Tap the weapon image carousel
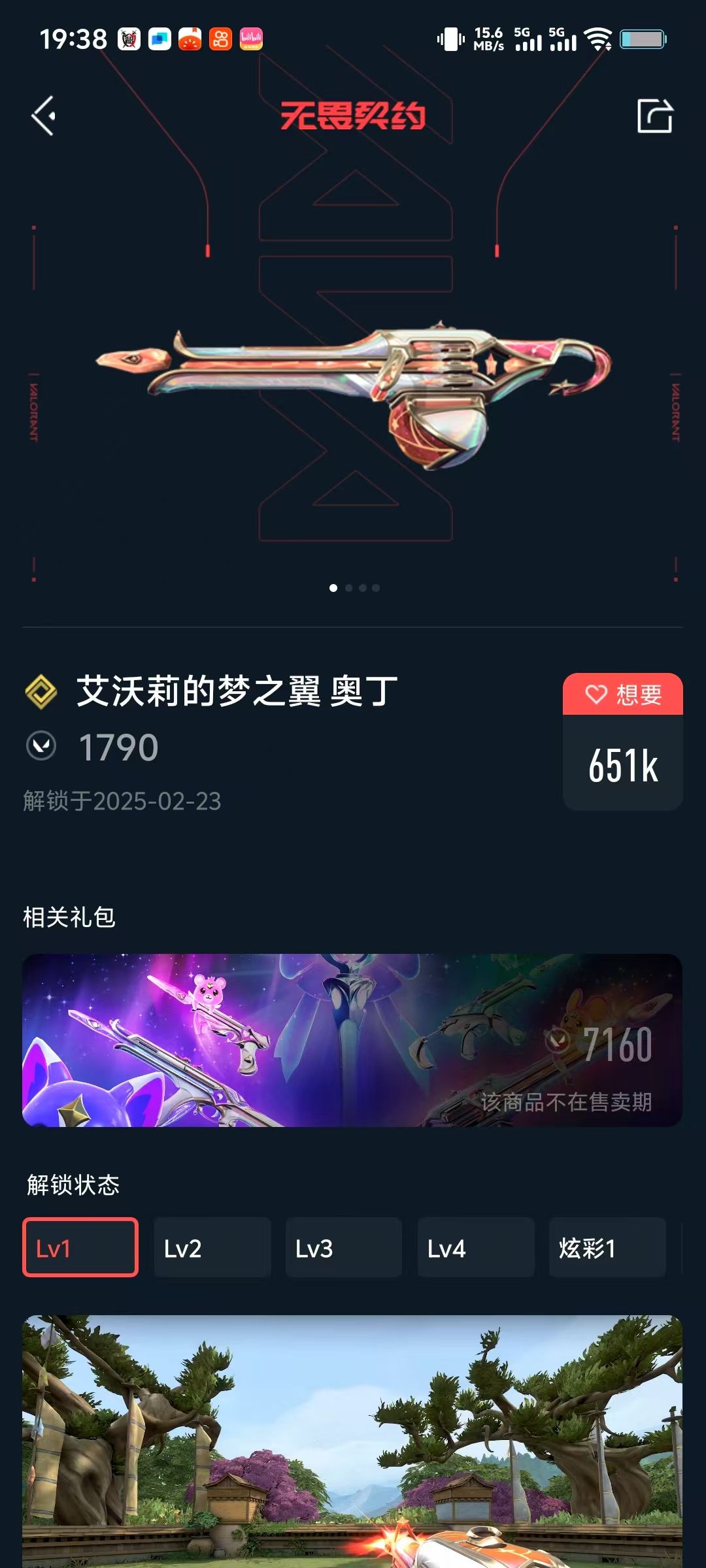 353,392
